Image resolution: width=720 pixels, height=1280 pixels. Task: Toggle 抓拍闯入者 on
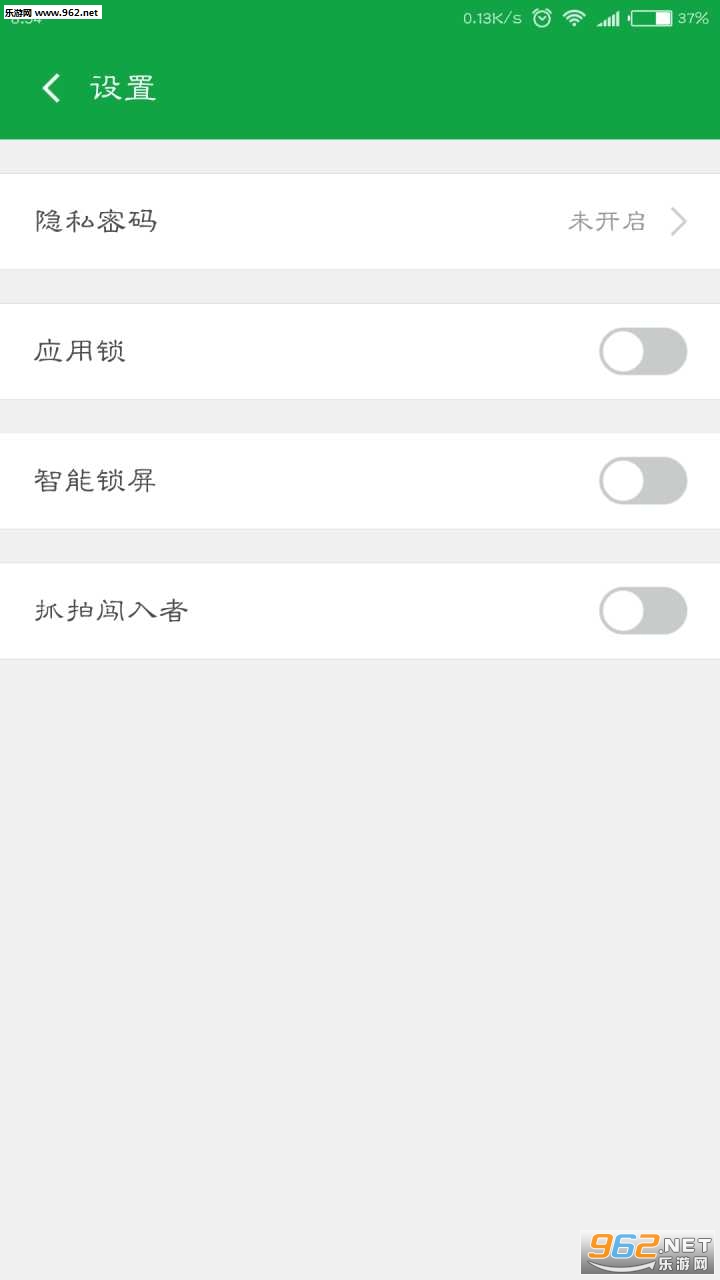click(642, 611)
